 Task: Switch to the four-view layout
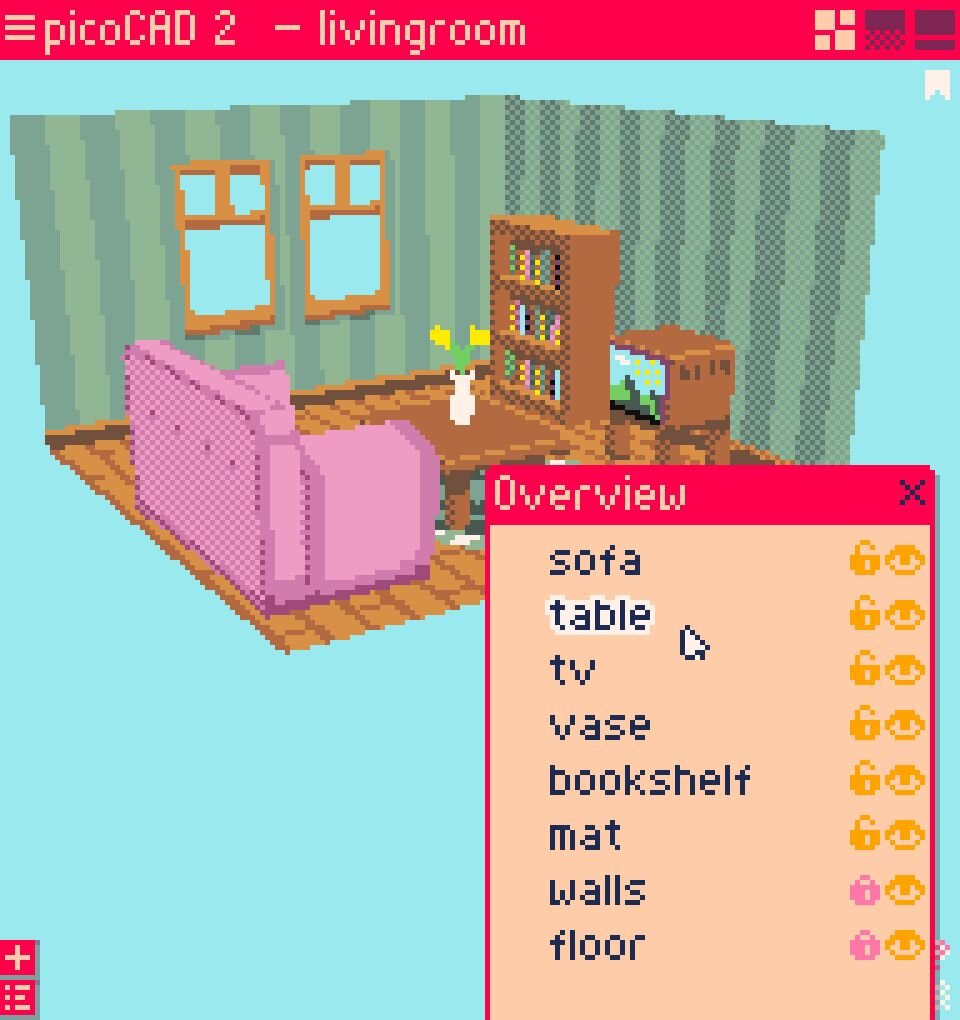(834, 29)
